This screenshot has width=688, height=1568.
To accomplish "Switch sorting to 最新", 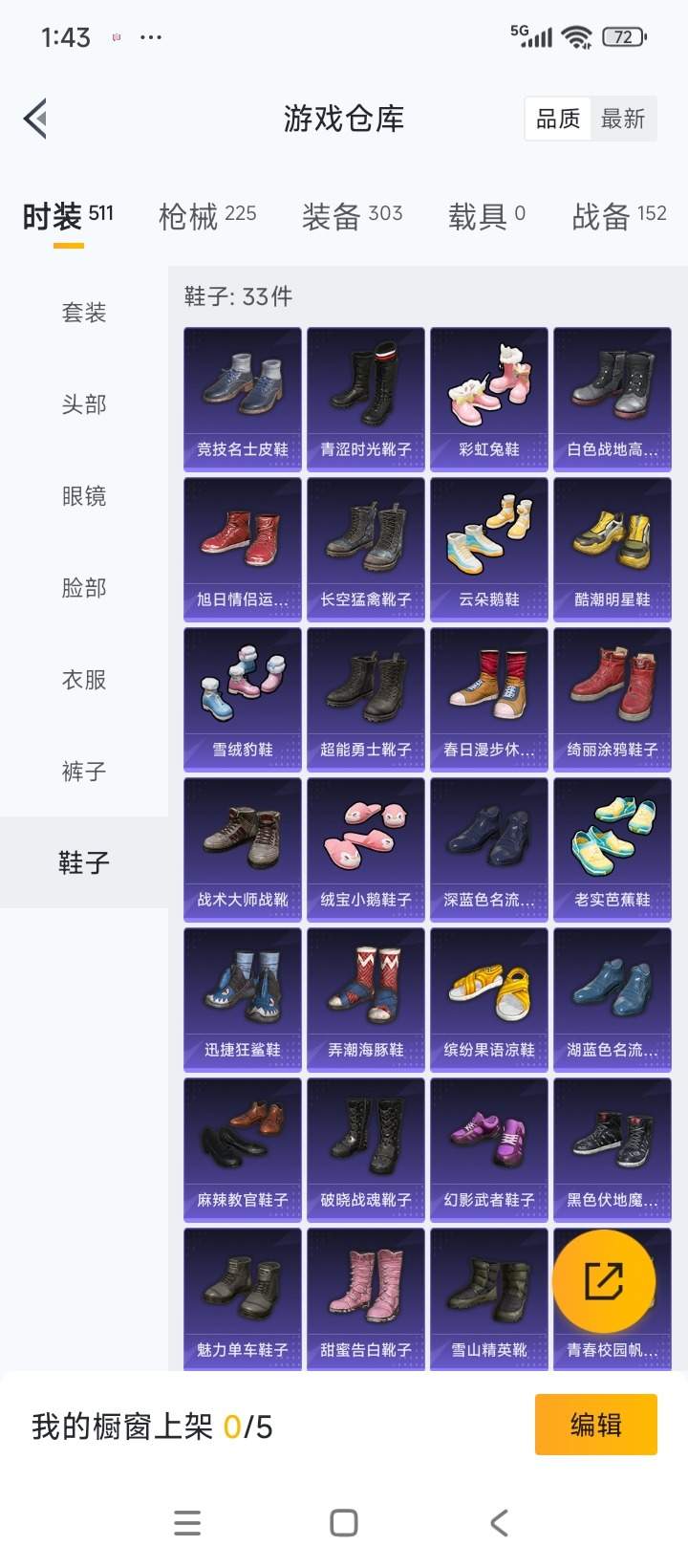I will 624,118.
